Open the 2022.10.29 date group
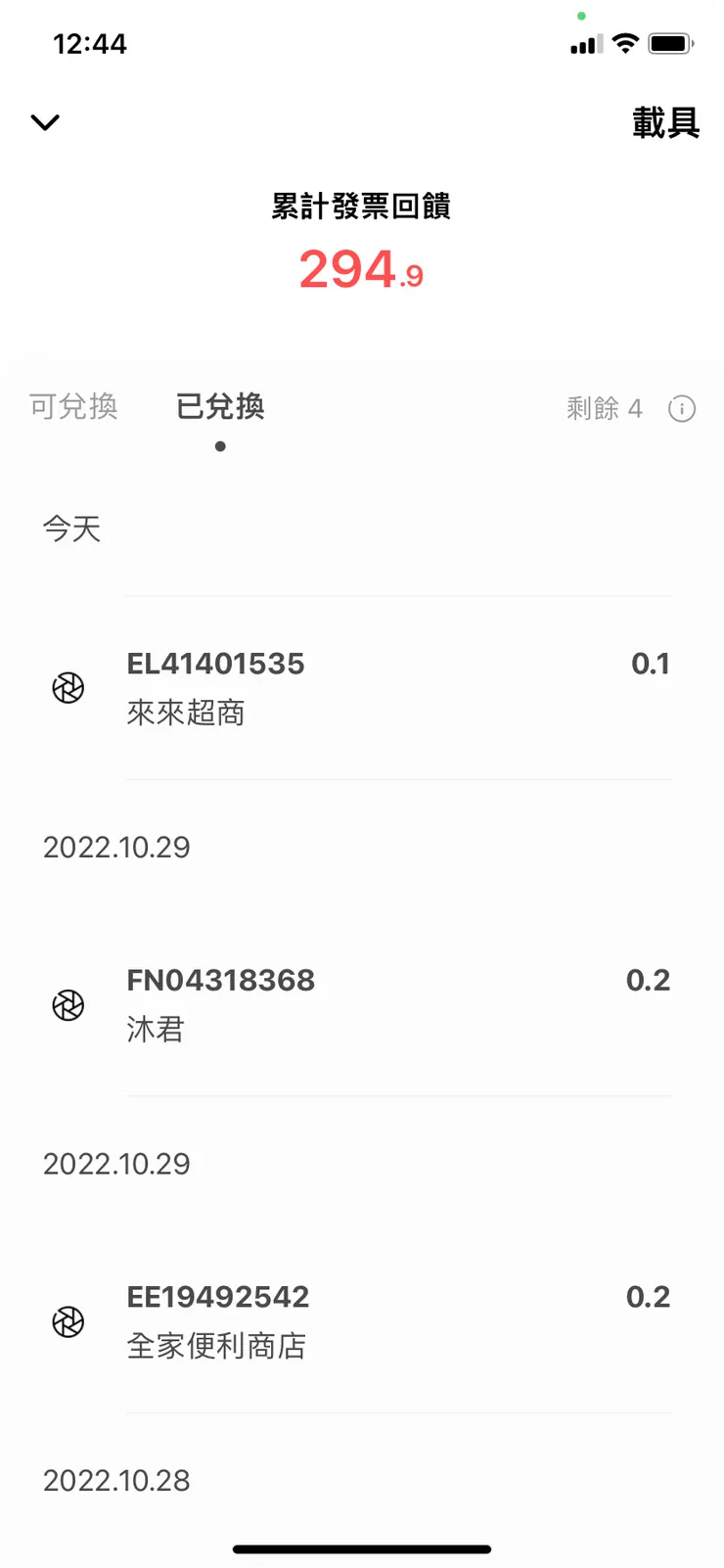 tap(115, 847)
